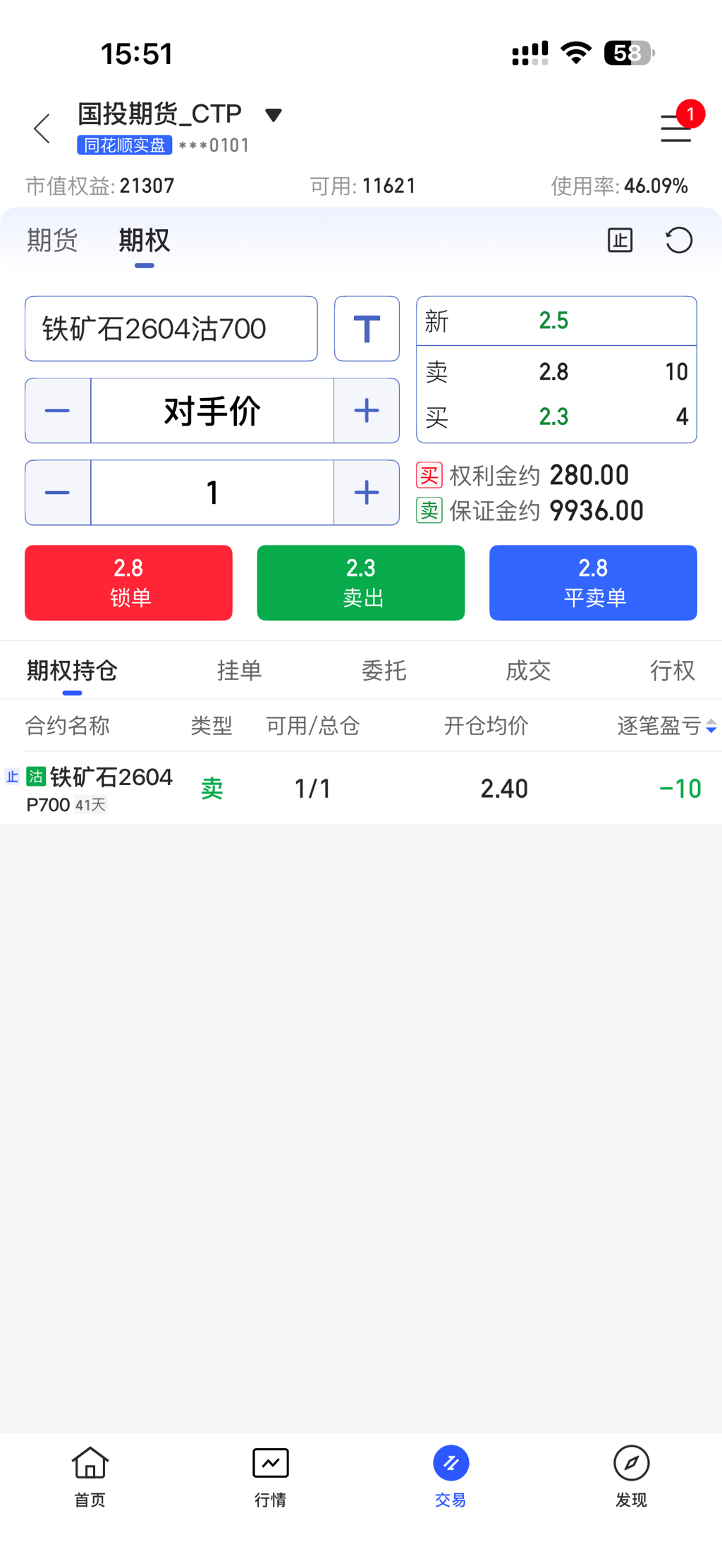This screenshot has width=722, height=1568.
Task: Open the hamburger menu with notification badge
Action: (675, 128)
